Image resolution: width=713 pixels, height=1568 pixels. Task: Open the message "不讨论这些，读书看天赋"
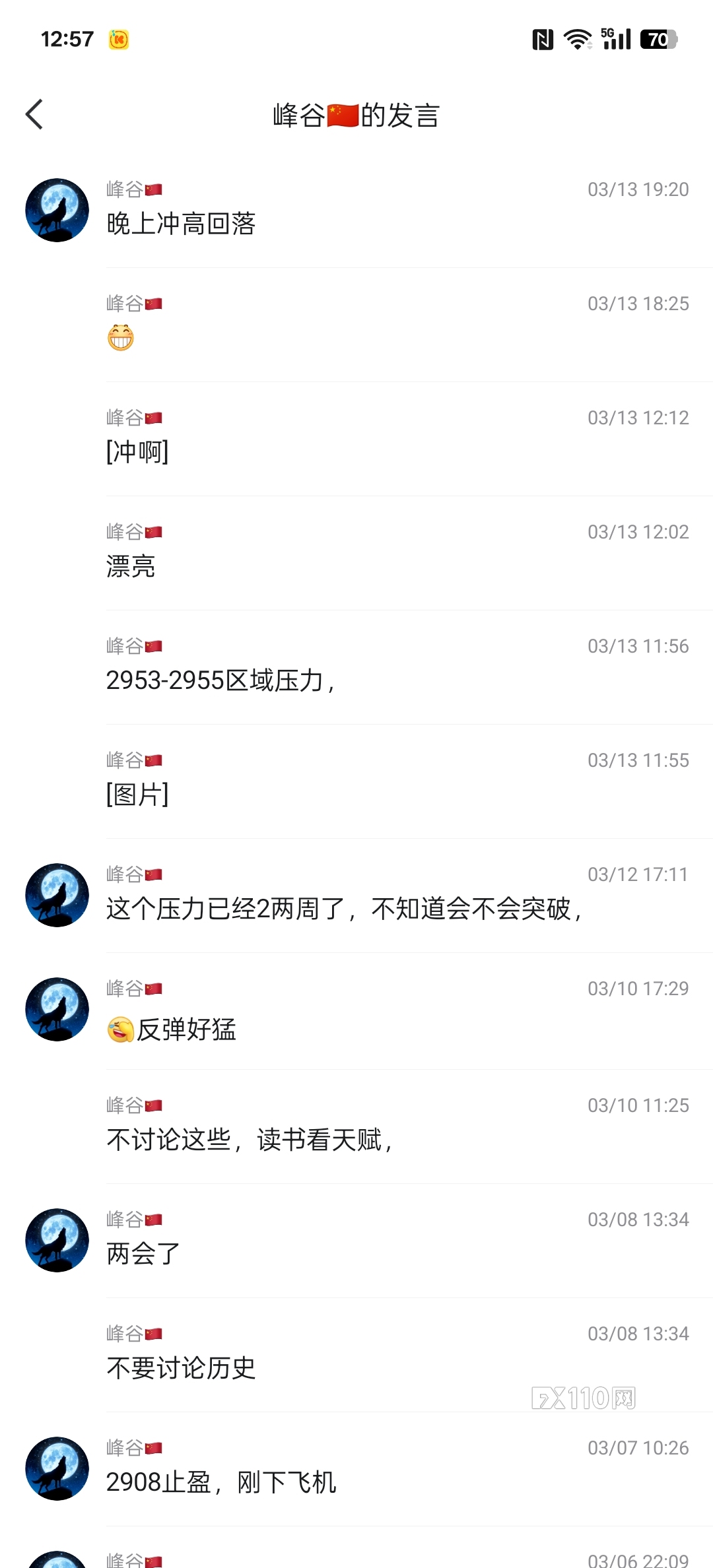pos(250,1140)
